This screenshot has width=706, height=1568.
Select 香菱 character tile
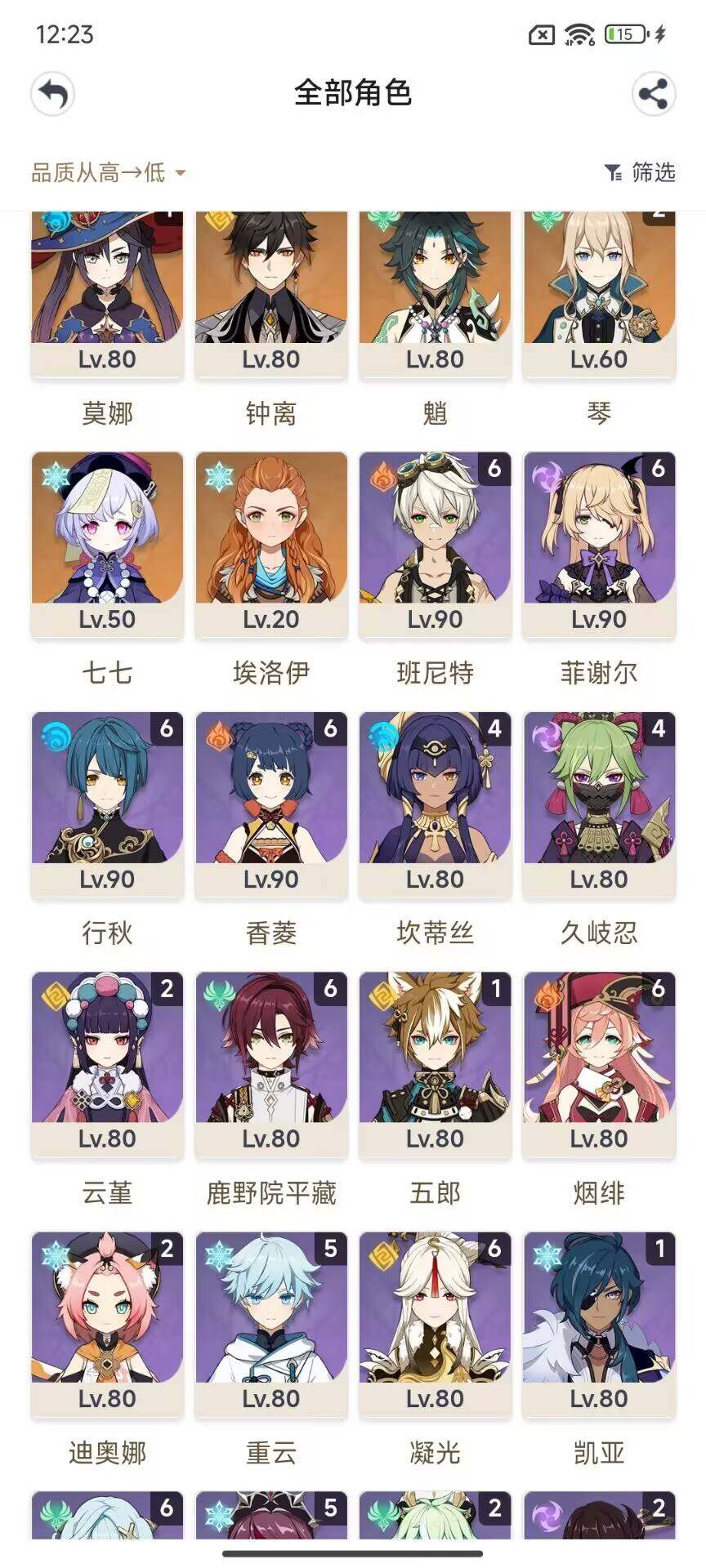pyautogui.click(x=271, y=803)
